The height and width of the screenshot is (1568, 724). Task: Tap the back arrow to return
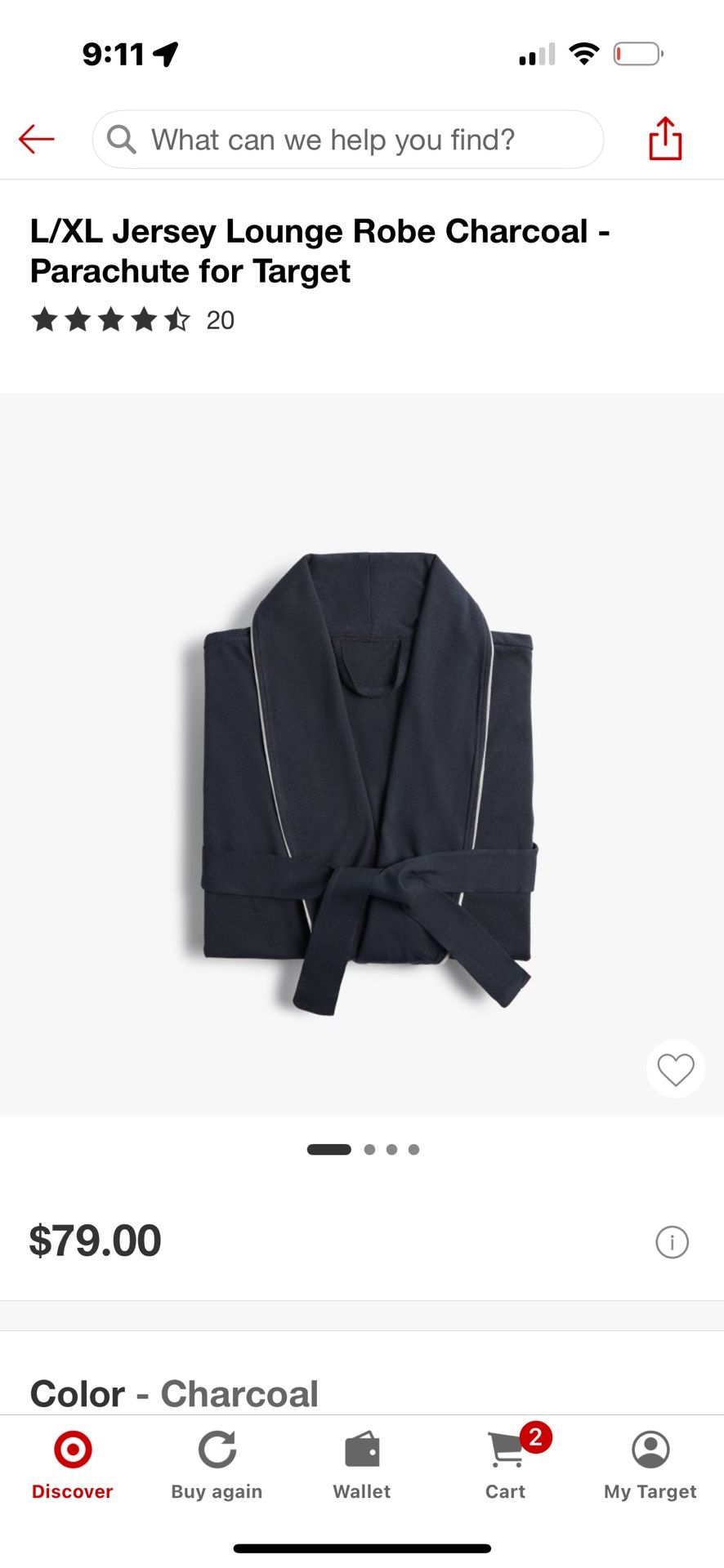tap(36, 139)
